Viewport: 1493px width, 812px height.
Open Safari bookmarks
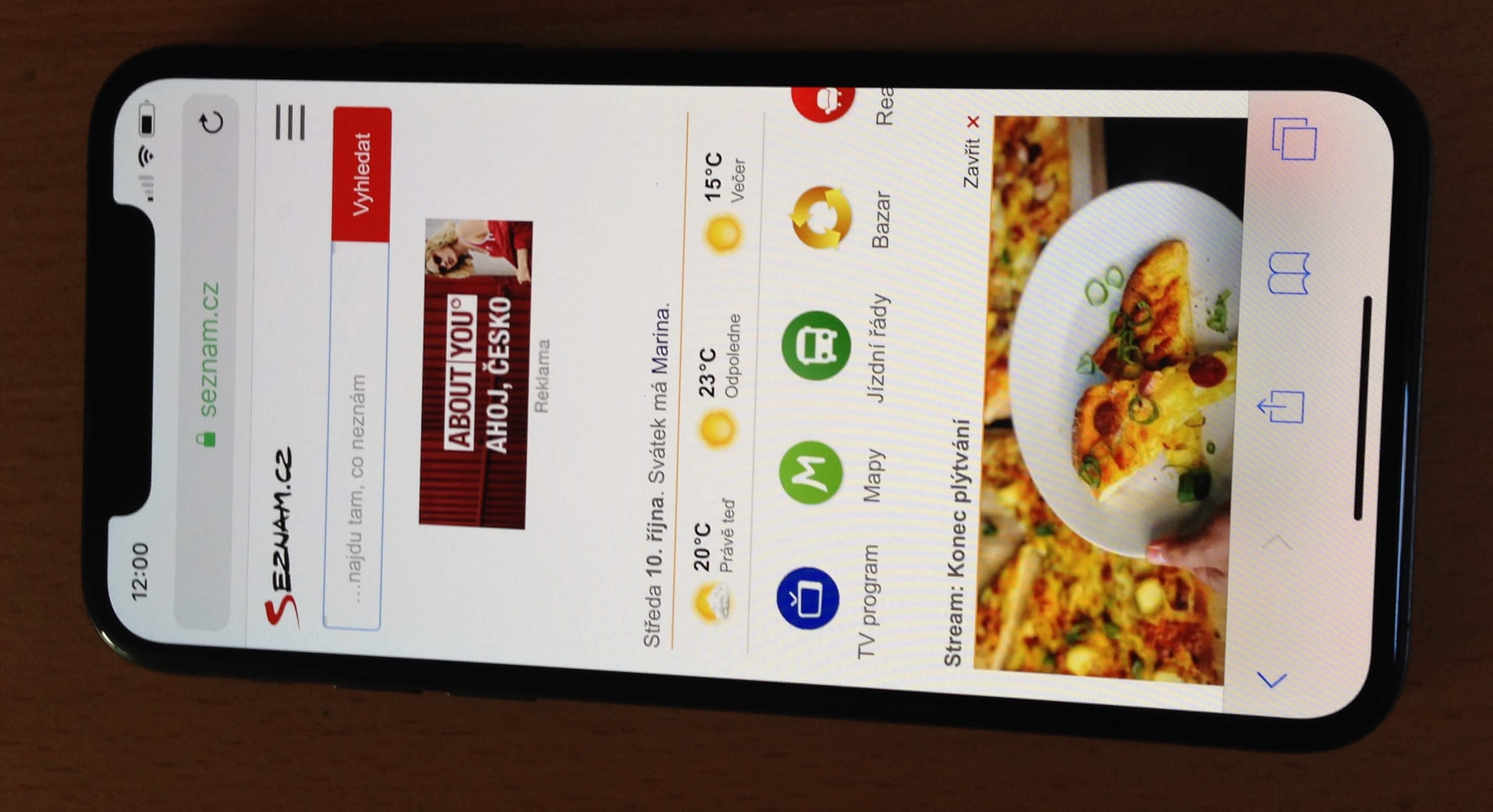coord(1288,273)
